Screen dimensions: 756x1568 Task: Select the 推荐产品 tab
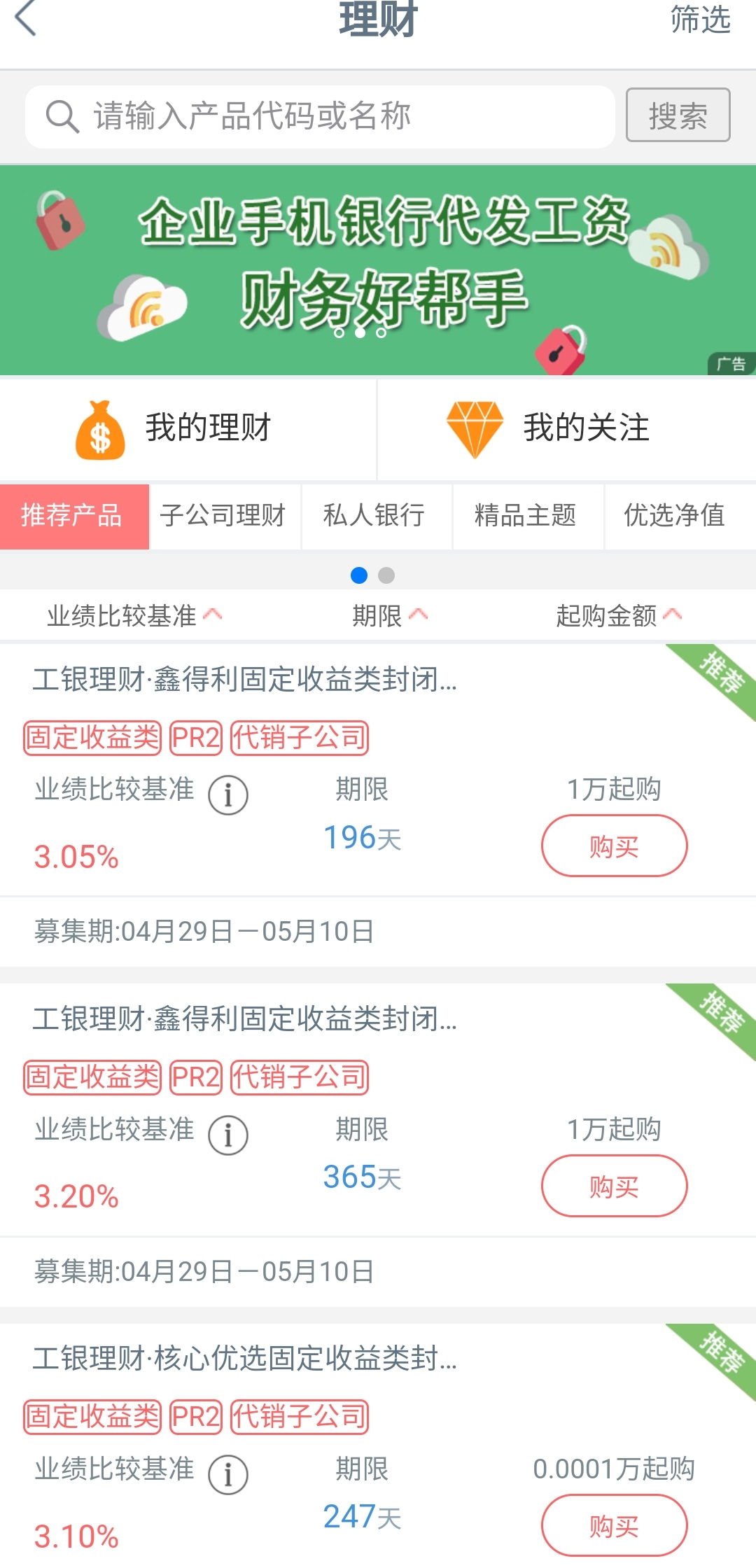(x=74, y=516)
